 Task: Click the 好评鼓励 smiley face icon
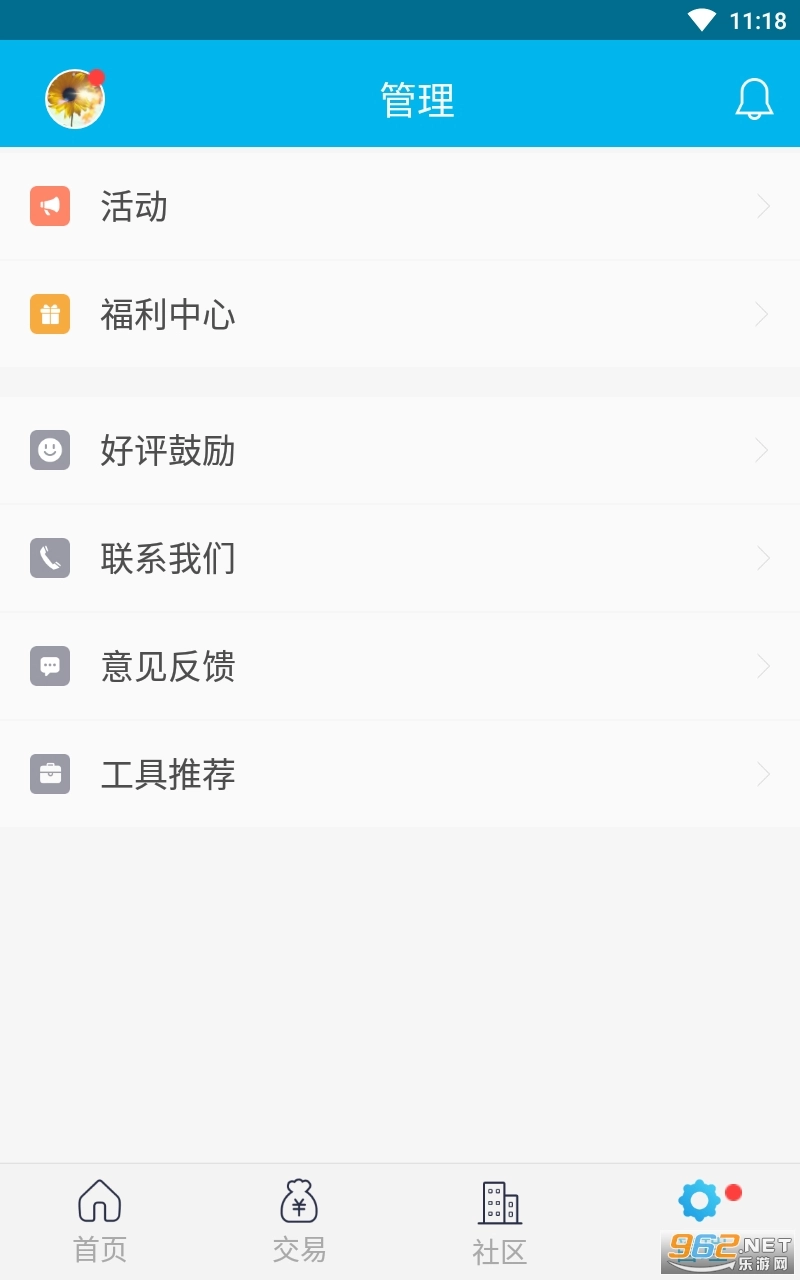coord(50,451)
